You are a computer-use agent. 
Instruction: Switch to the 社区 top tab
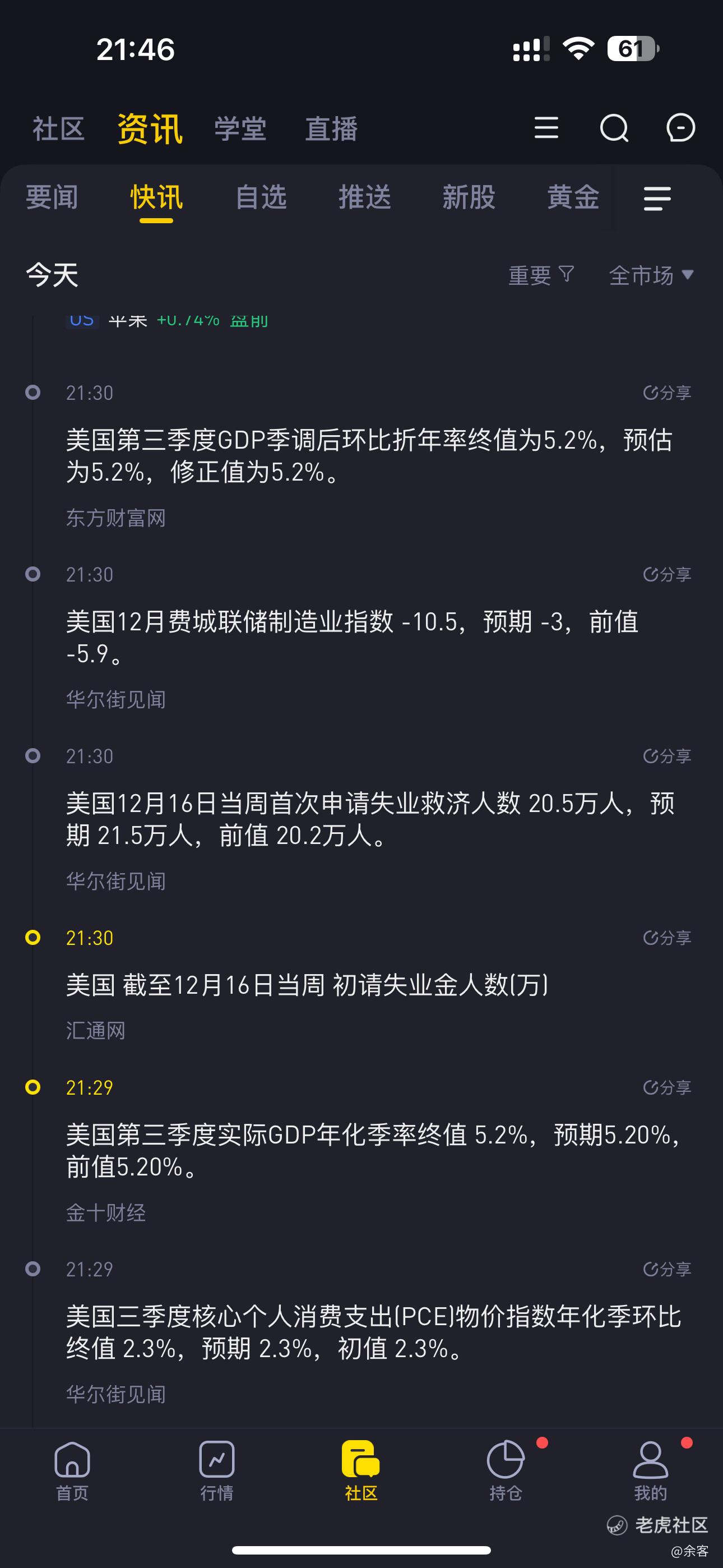[58, 129]
